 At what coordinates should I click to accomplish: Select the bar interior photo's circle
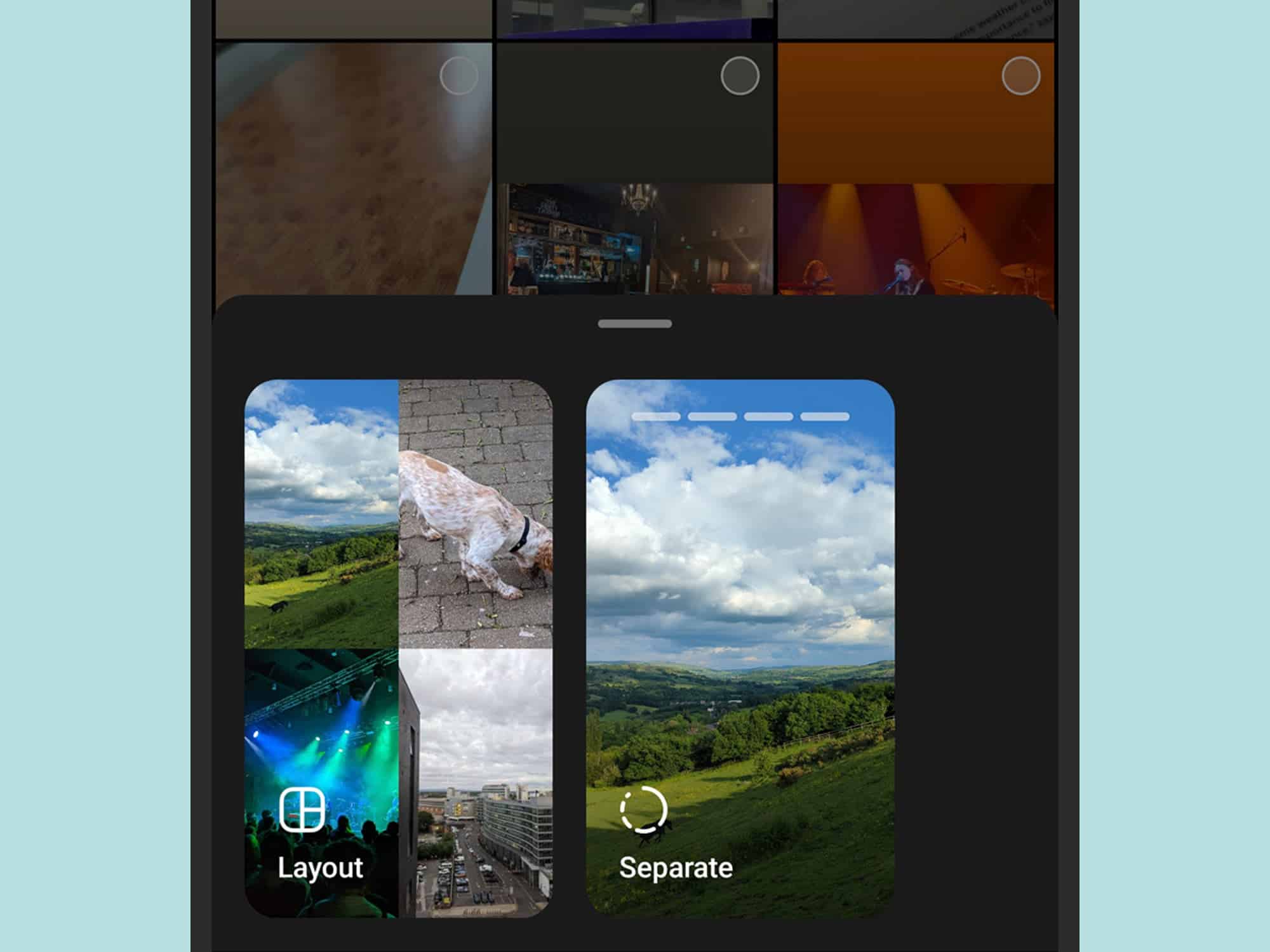(x=740, y=76)
